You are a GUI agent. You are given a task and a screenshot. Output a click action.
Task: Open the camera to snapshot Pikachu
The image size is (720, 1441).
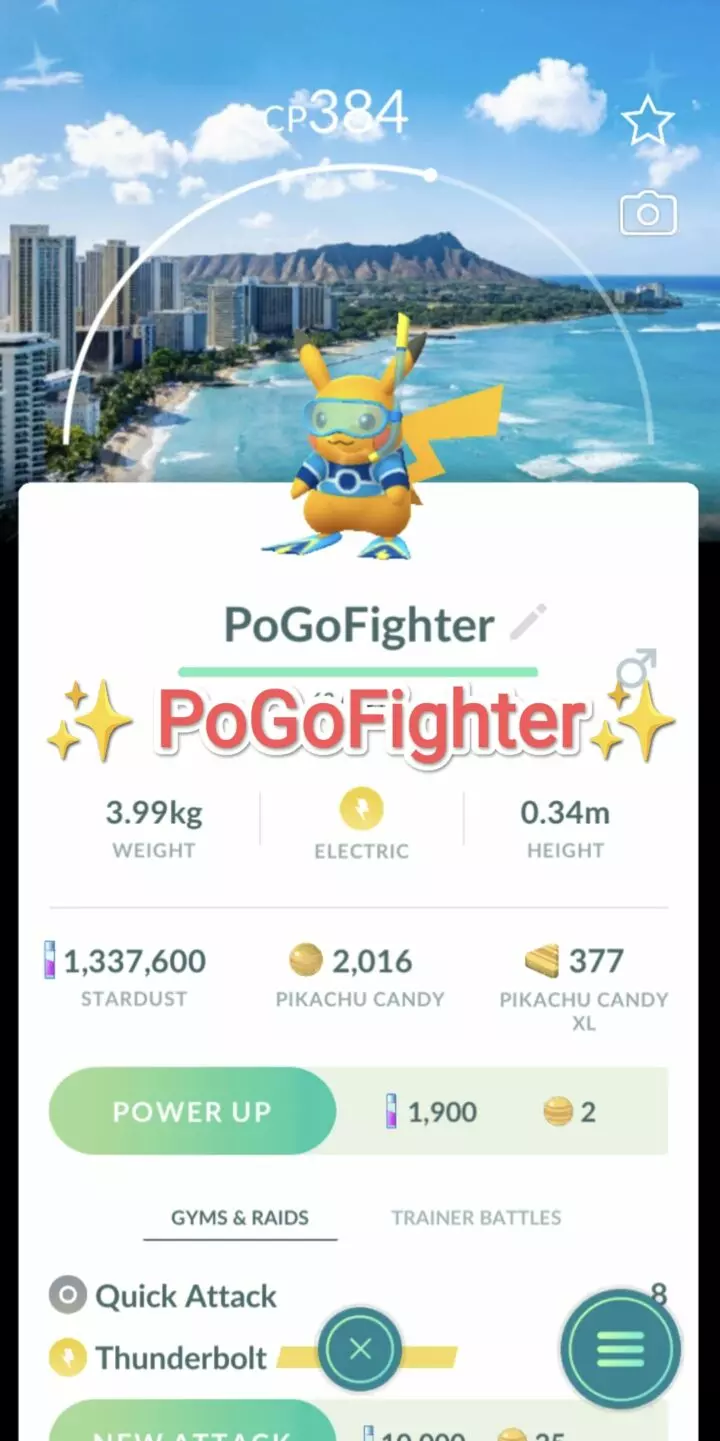point(648,212)
